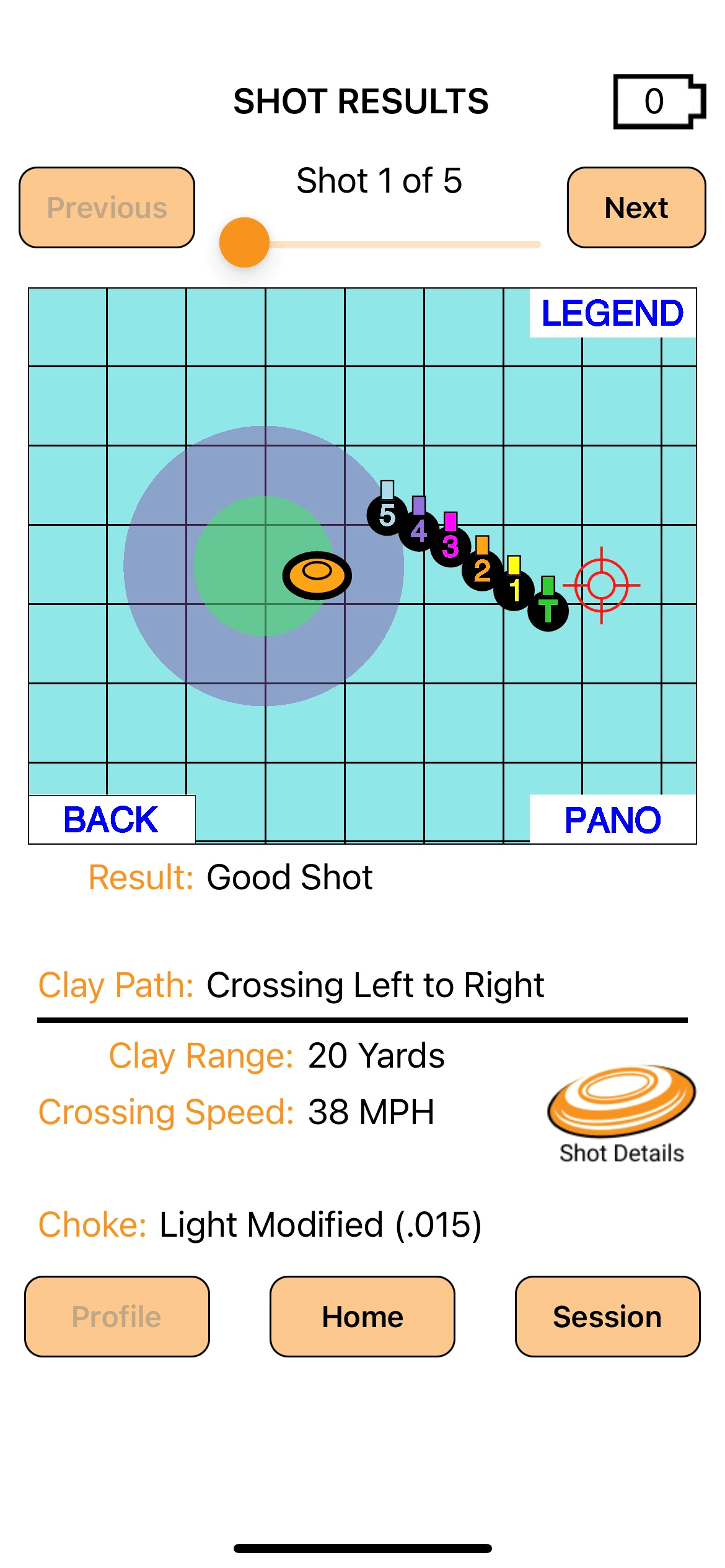This screenshot has height=1568, width=725.
Task: Tap the shot slider knob
Action: coord(245,243)
